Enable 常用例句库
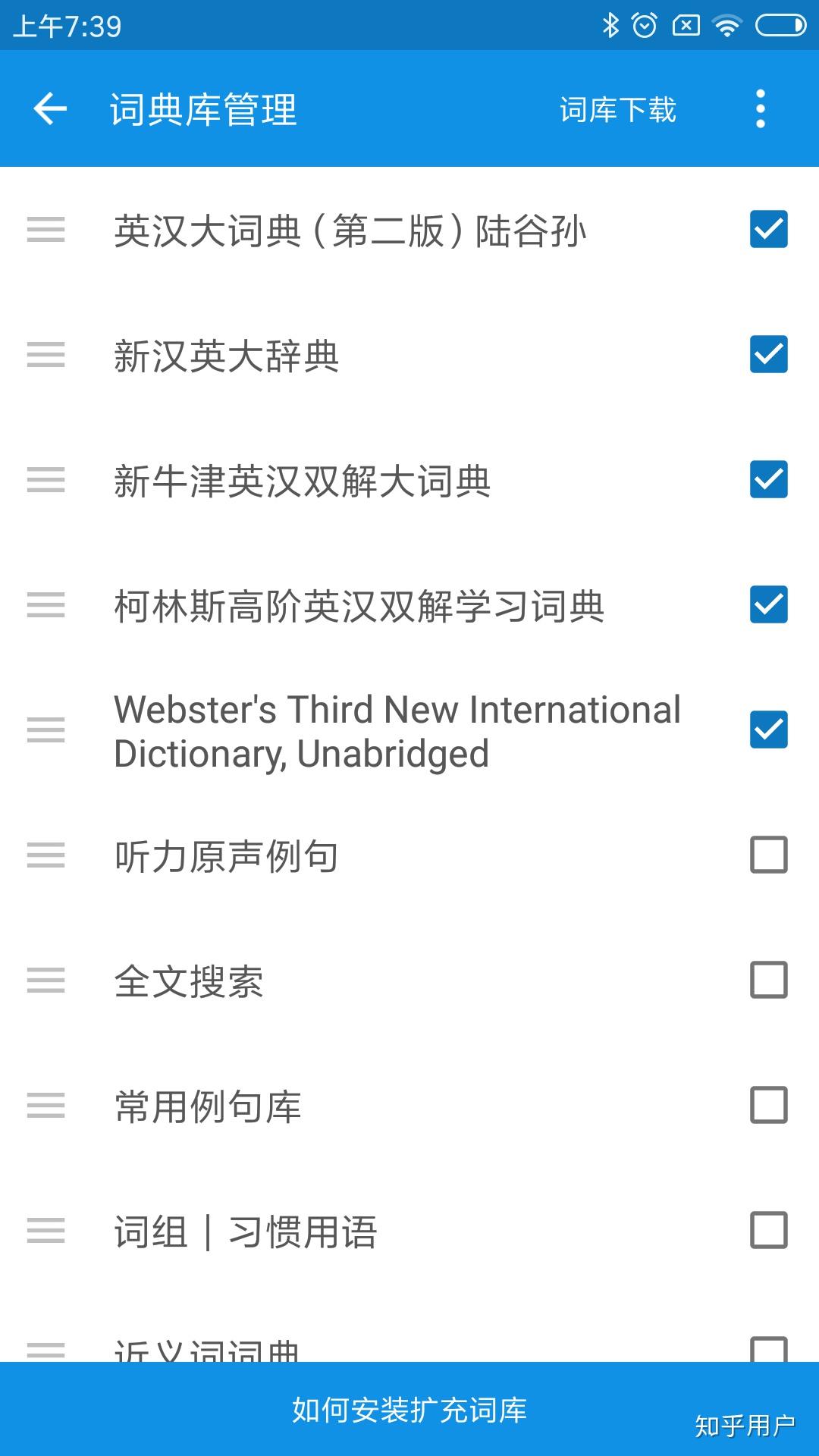The height and width of the screenshot is (1456, 819). [768, 1105]
